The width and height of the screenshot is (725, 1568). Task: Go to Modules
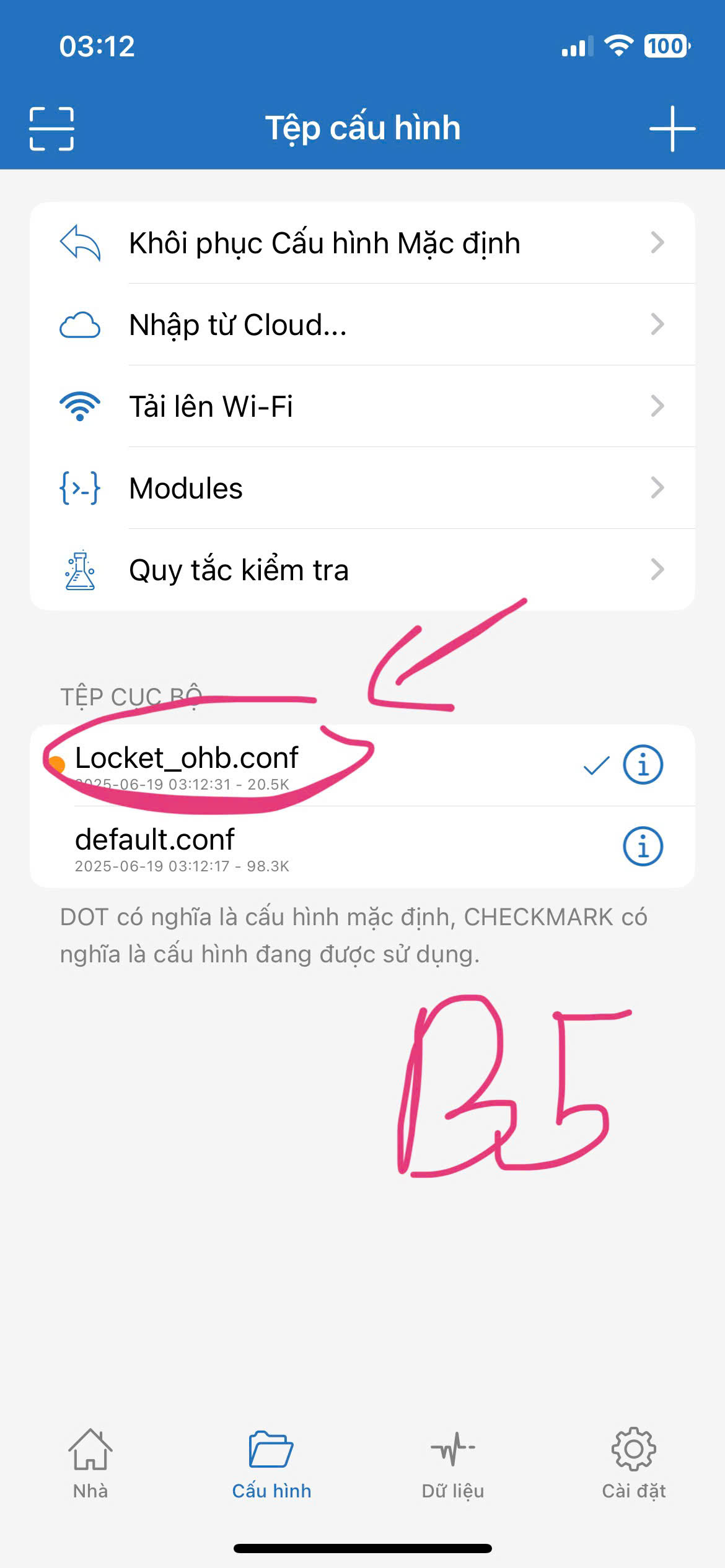pos(362,488)
